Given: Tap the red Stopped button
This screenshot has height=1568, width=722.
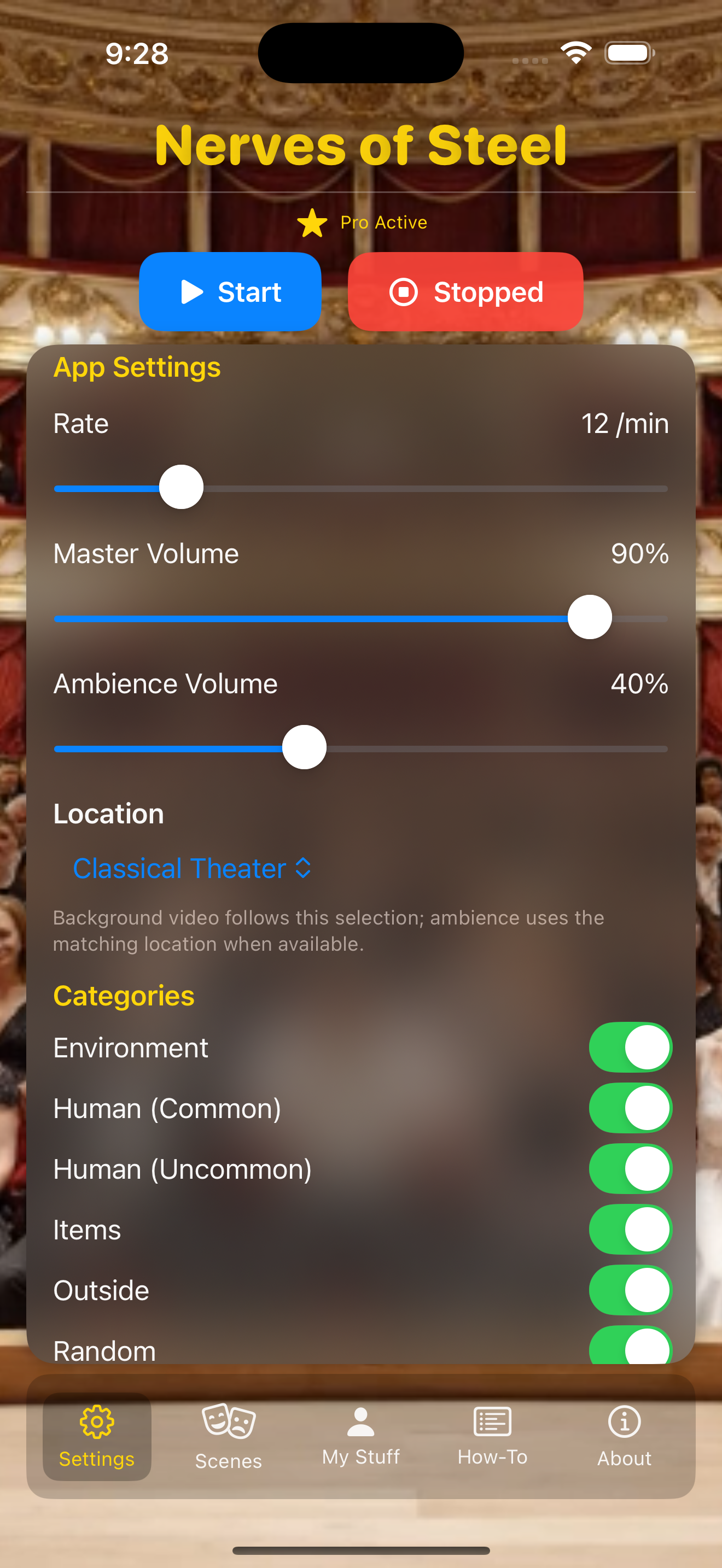Looking at the screenshot, I should (x=465, y=291).
